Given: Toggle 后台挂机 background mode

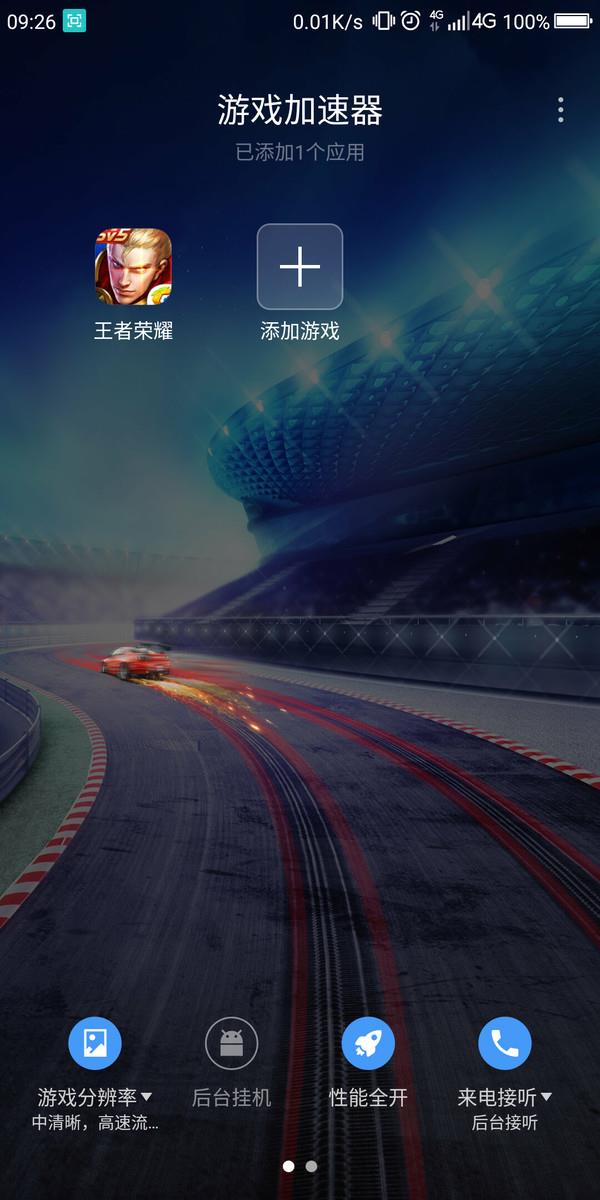Looking at the screenshot, I should coord(232,1045).
